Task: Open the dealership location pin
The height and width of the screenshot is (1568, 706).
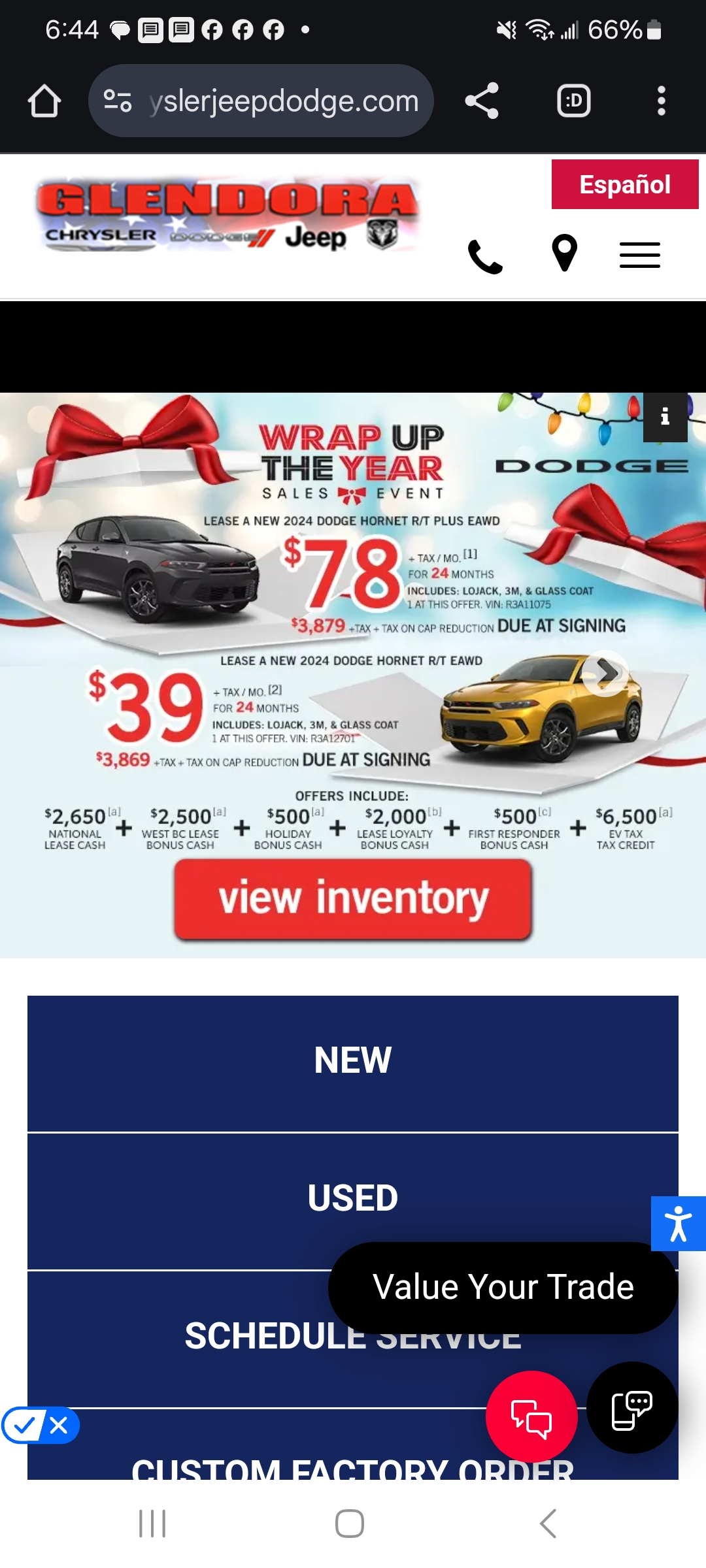Action: pos(564,253)
